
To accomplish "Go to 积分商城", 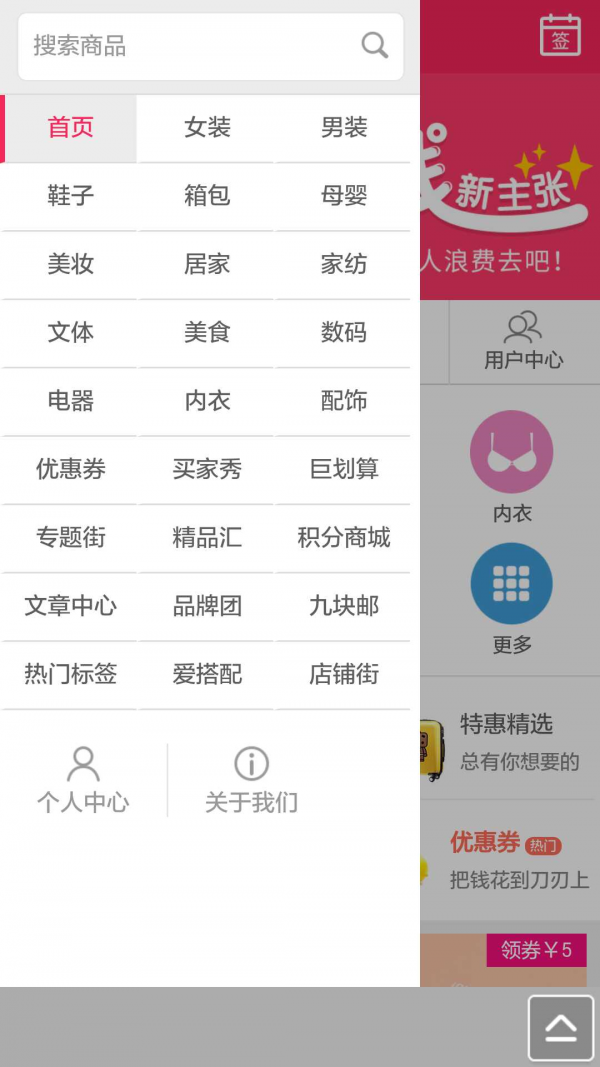I will click(x=344, y=538).
